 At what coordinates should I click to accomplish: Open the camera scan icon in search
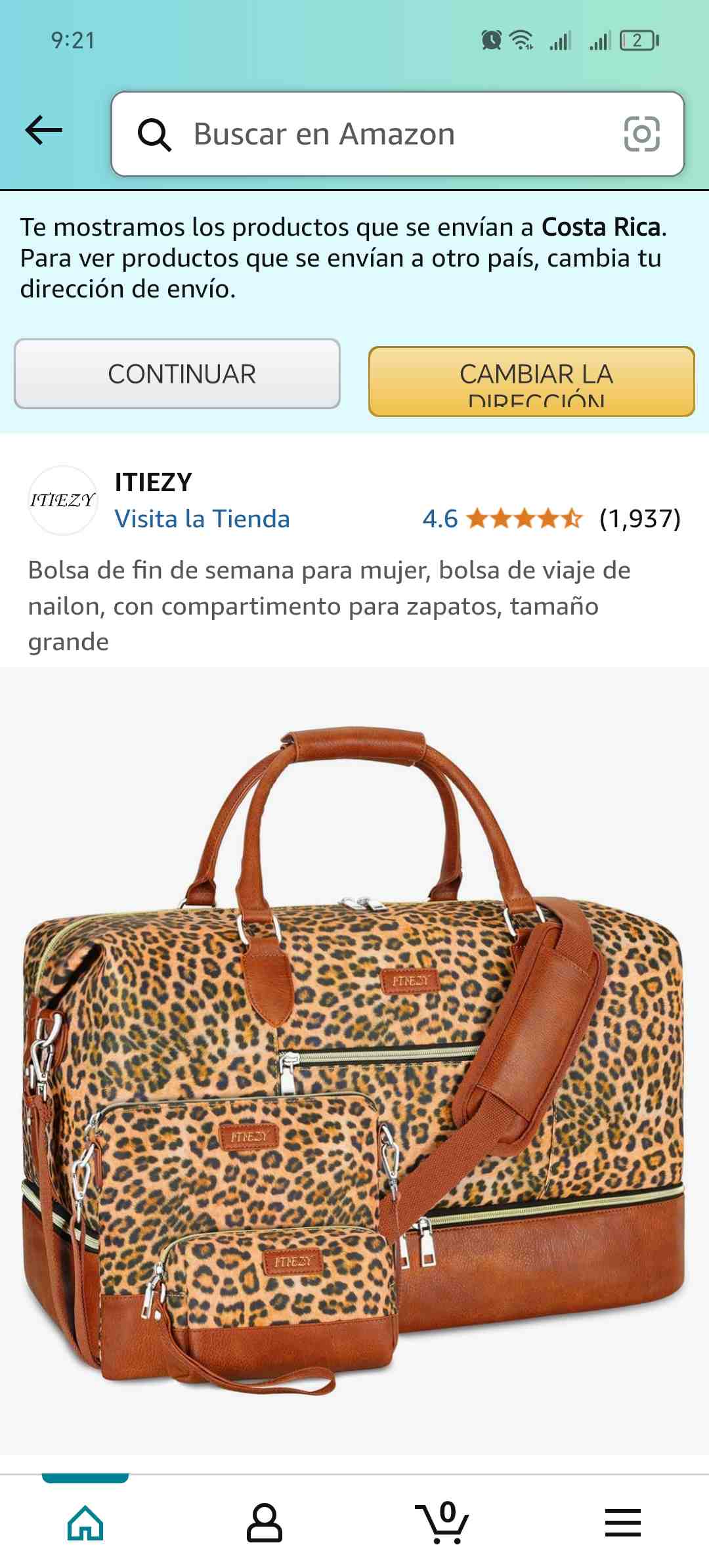pos(641,134)
